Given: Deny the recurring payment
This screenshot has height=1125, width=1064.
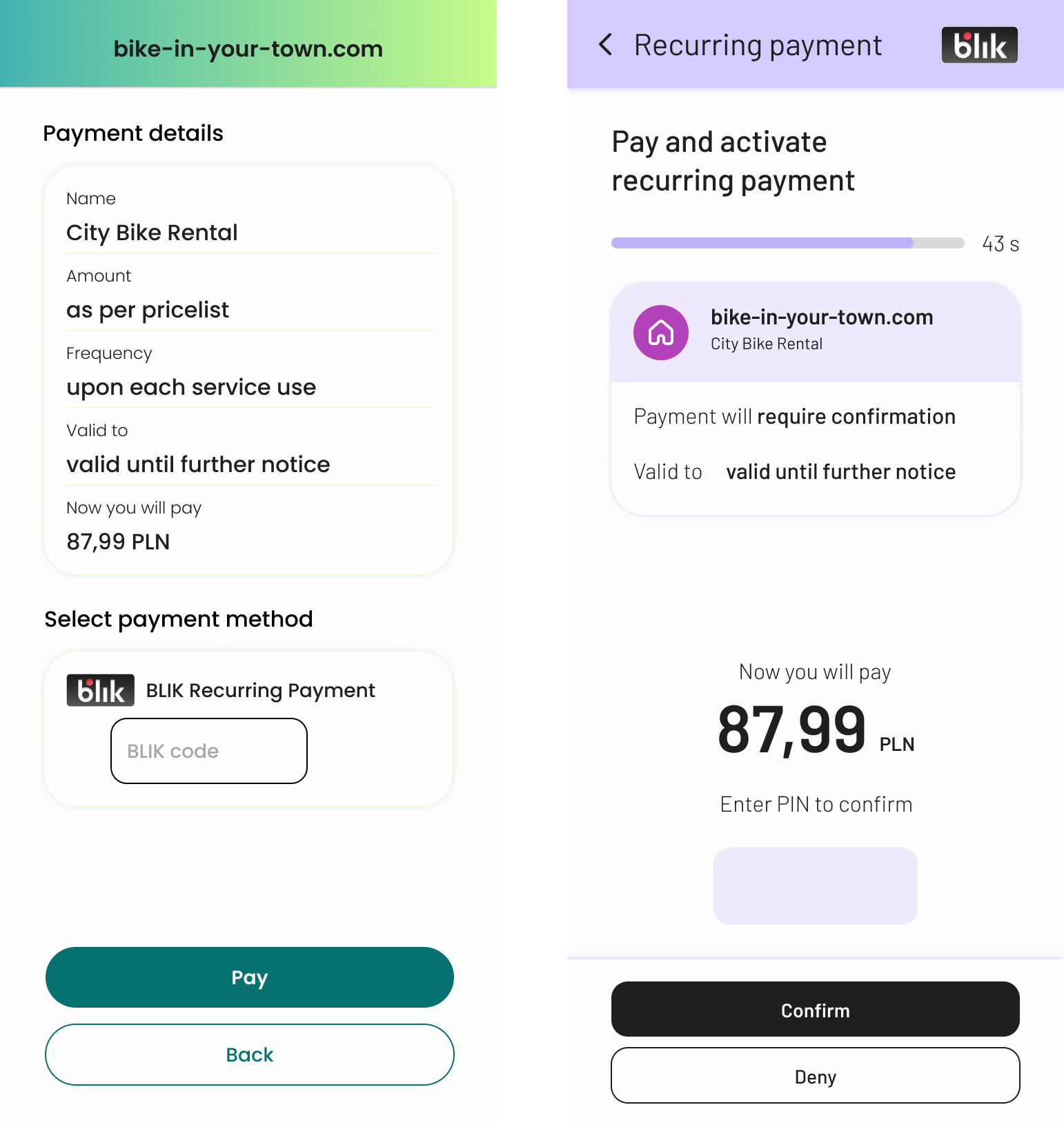Looking at the screenshot, I should [815, 1076].
